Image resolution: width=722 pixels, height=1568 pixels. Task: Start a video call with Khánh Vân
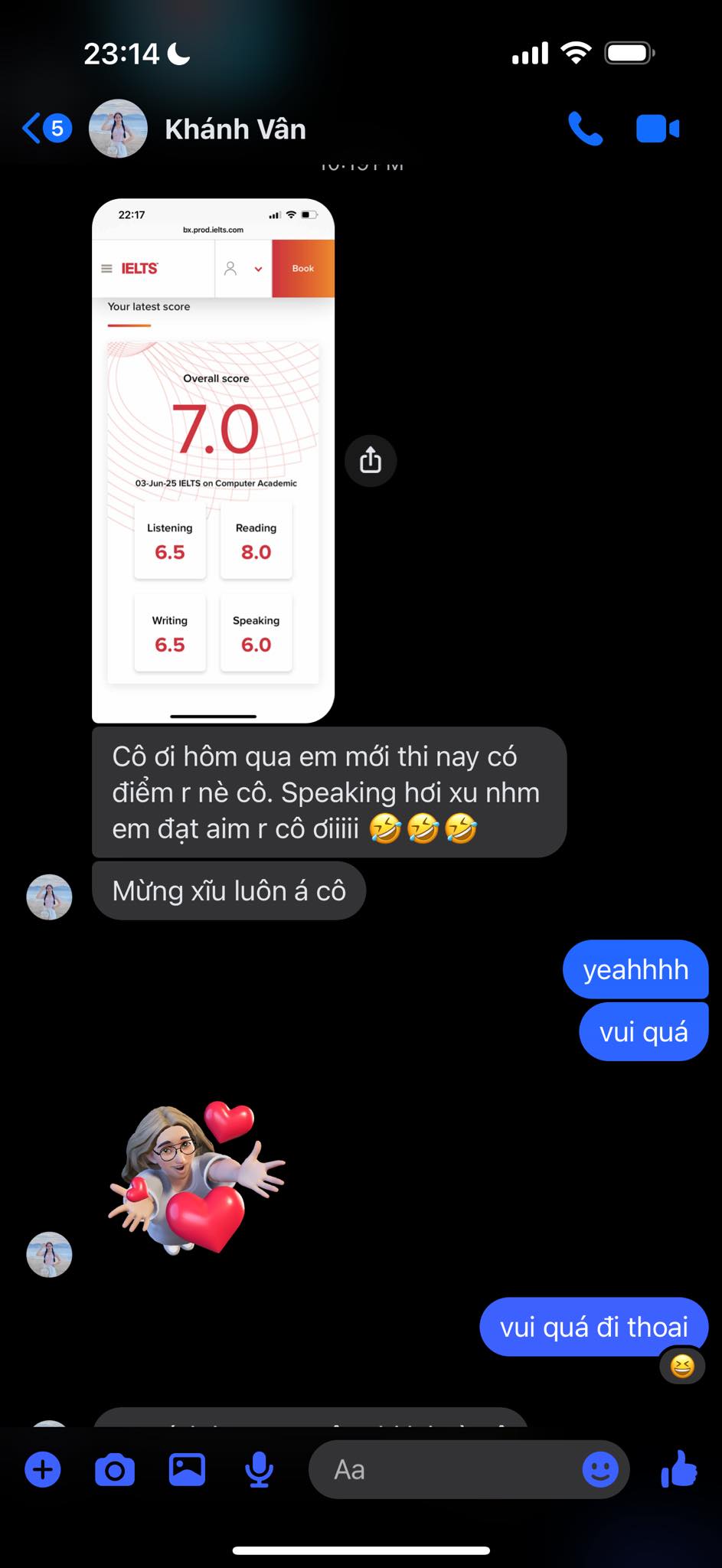click(x=657, y=129)
